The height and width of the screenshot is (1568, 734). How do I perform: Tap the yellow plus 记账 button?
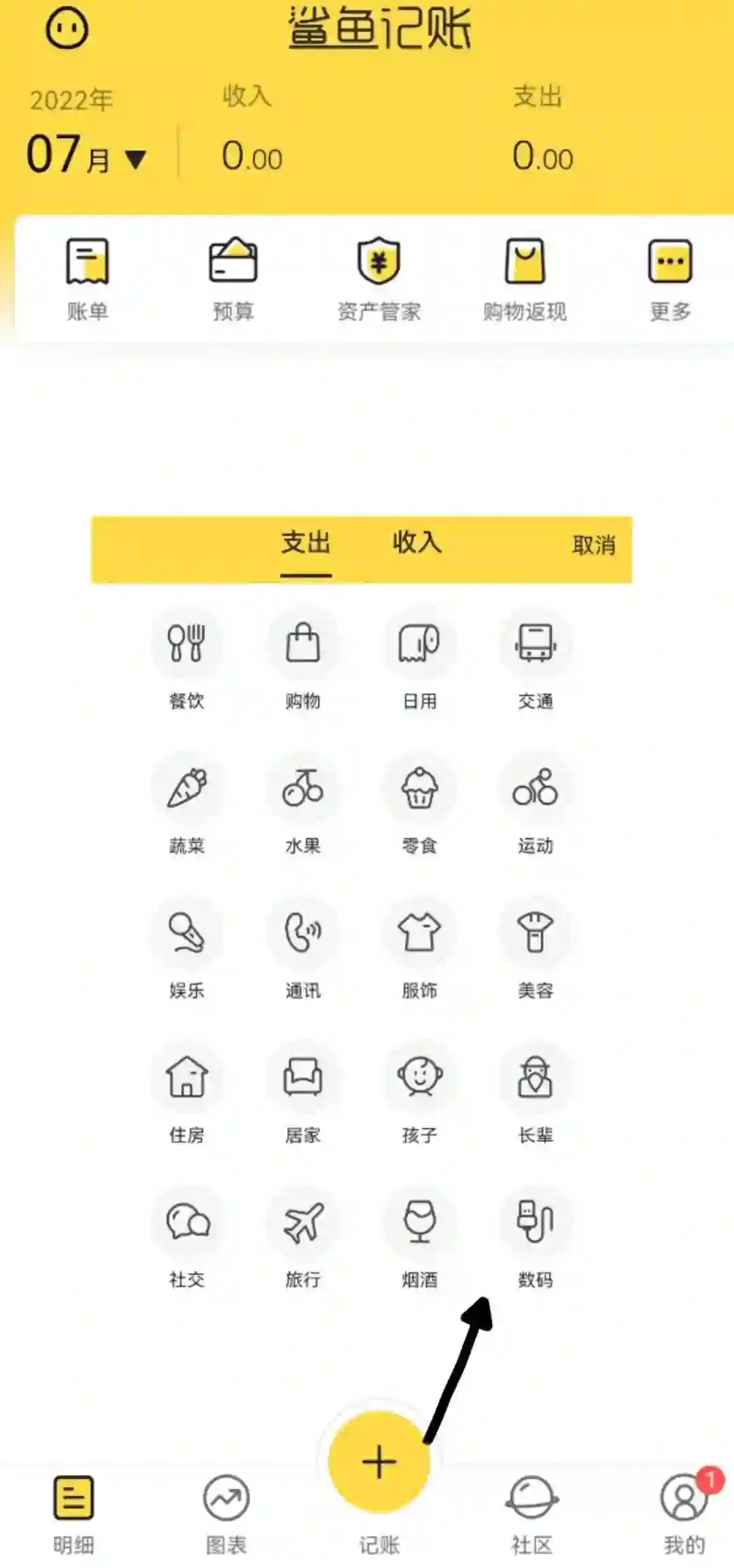click(379, 1462)
